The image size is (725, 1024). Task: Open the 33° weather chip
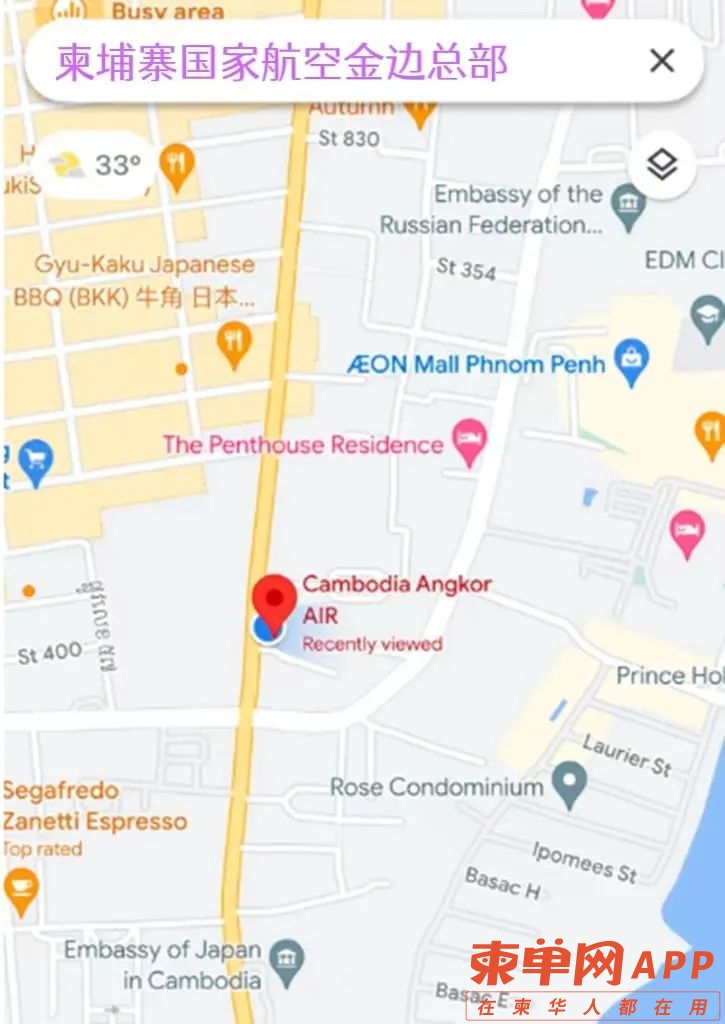pos(96,165)
